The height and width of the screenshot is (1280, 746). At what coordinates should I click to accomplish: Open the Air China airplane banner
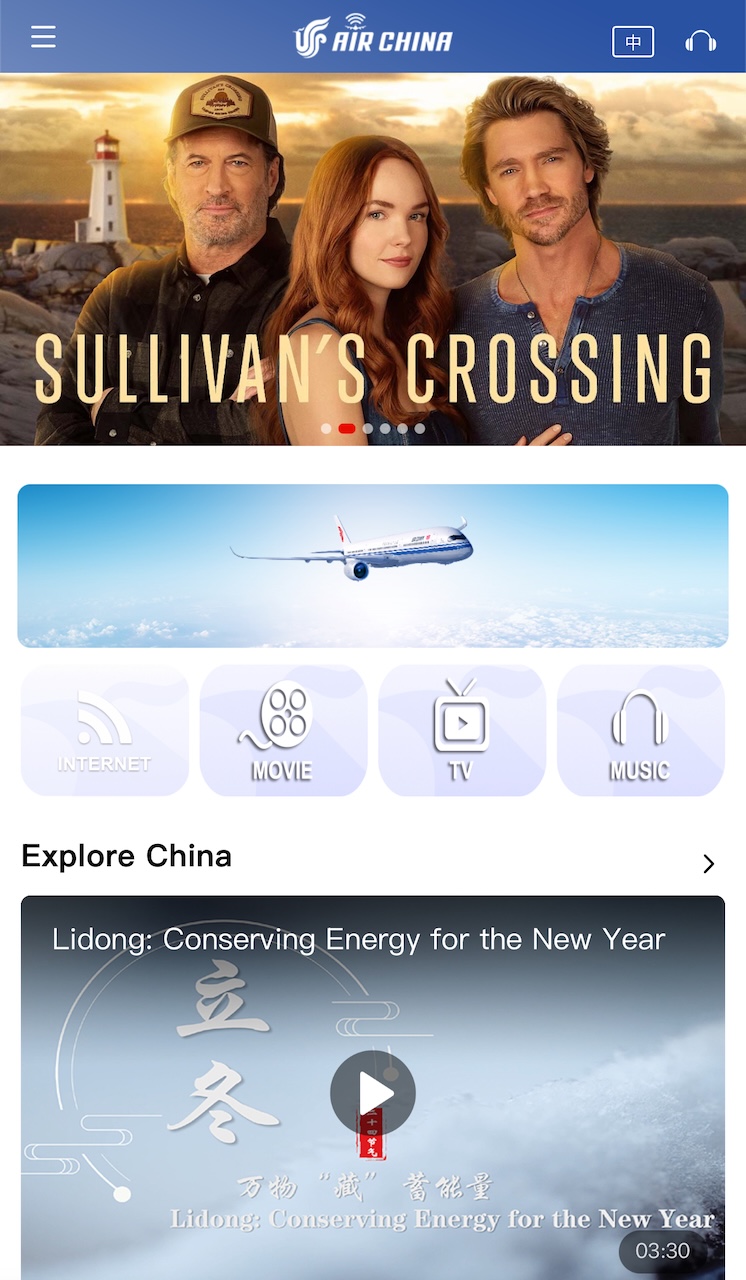[x=373, y=566]
